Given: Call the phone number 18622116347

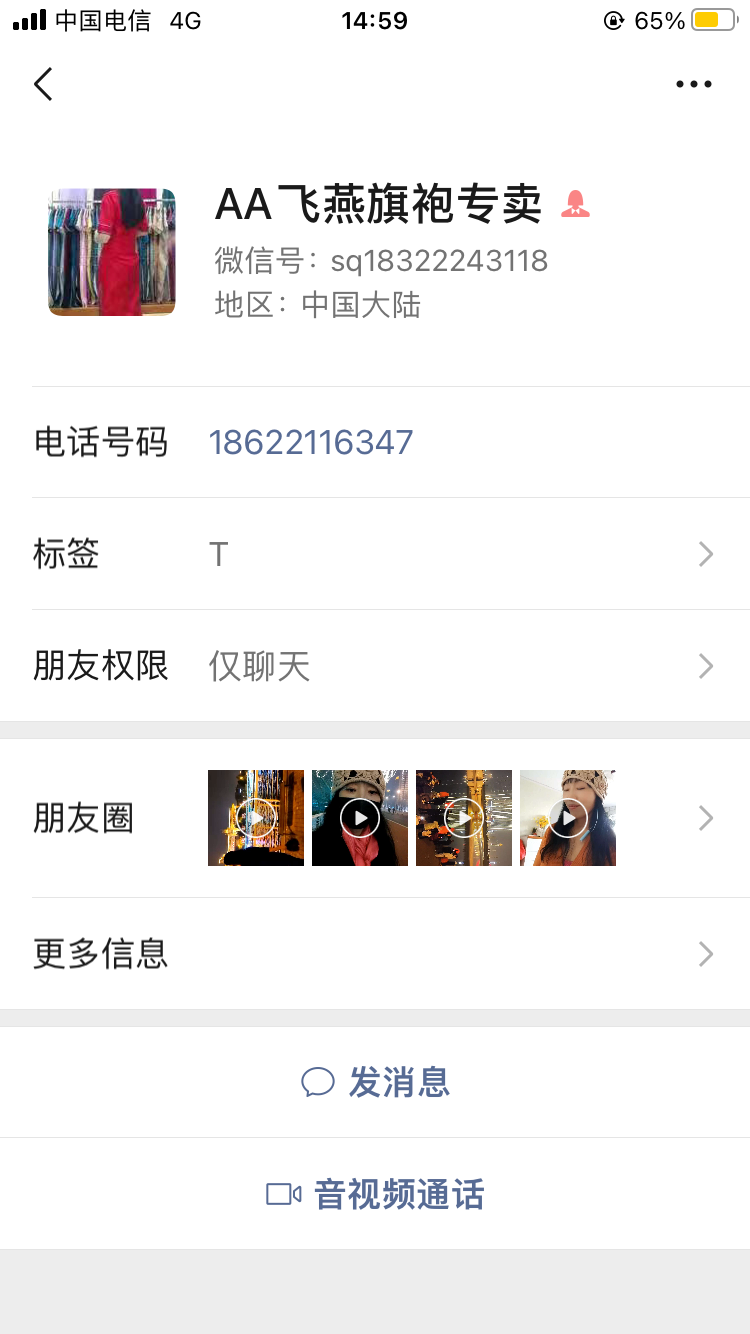Looking at the screenshot, I should [x=311, y=442].
